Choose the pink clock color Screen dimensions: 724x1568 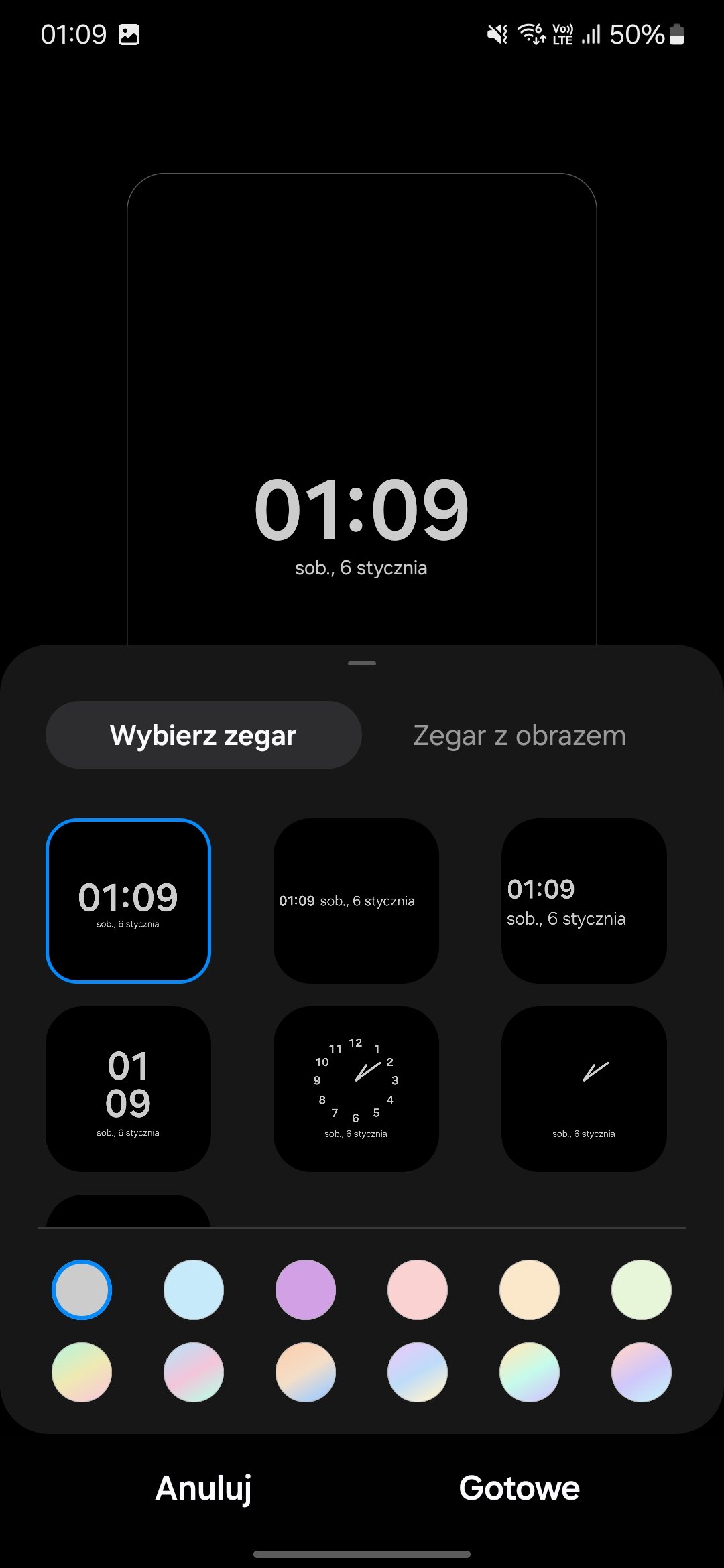pos(418,1290)
